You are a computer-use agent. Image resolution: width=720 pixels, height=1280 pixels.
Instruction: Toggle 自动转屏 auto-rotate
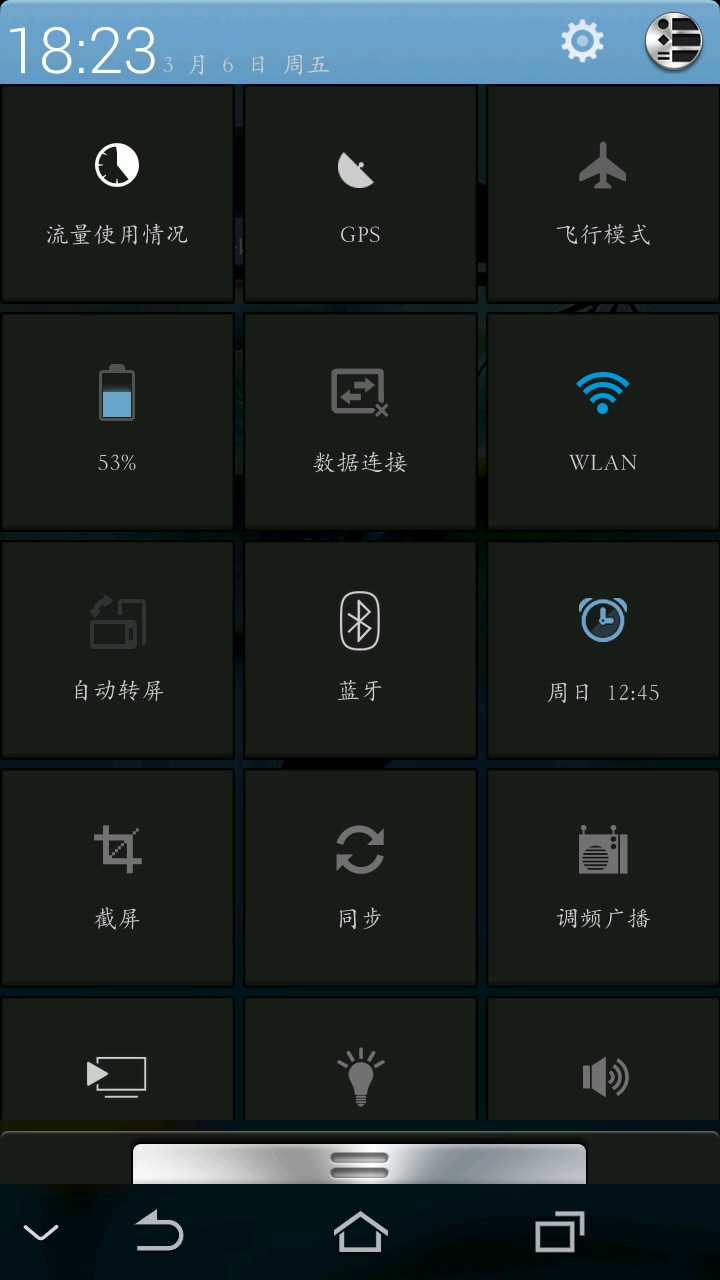point(117,649)
